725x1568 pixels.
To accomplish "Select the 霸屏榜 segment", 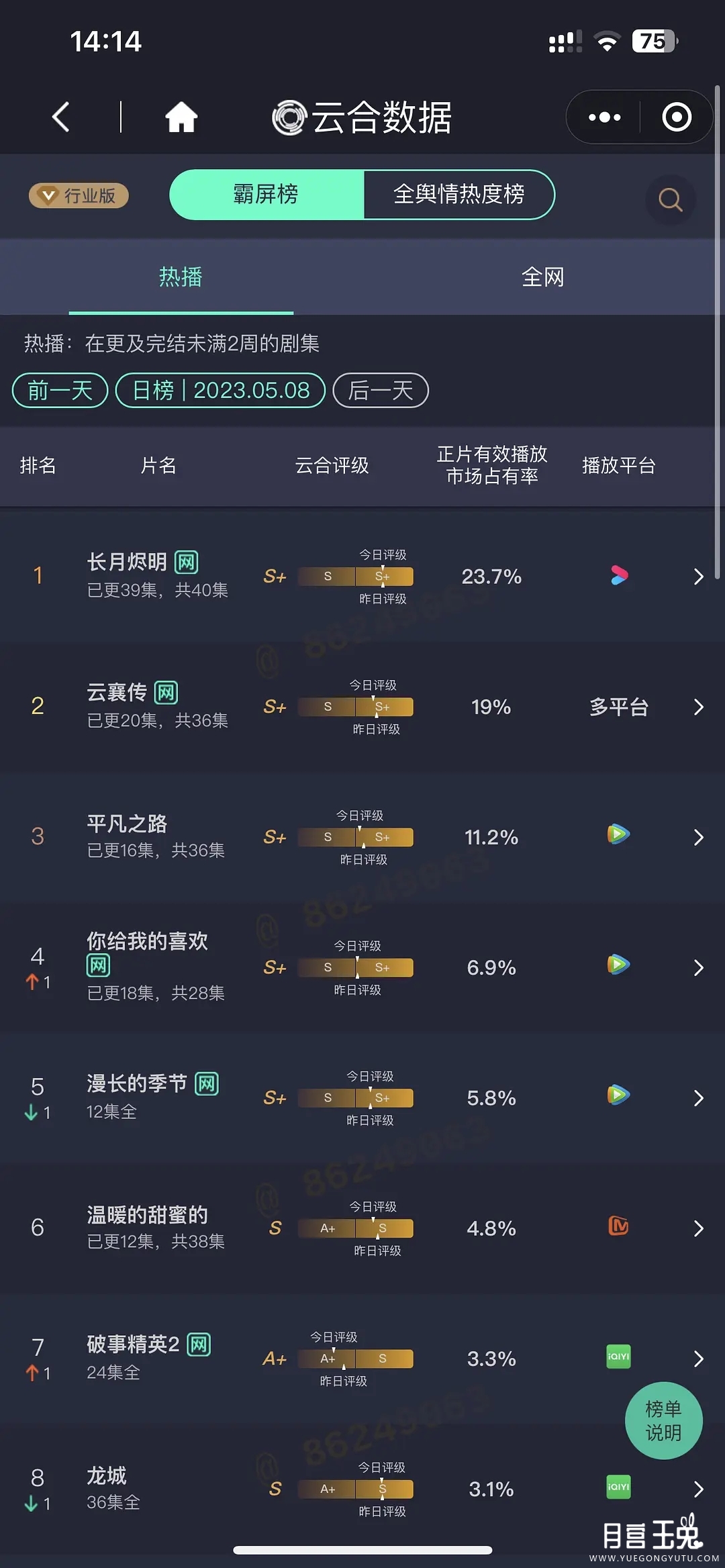I will 266,195.
